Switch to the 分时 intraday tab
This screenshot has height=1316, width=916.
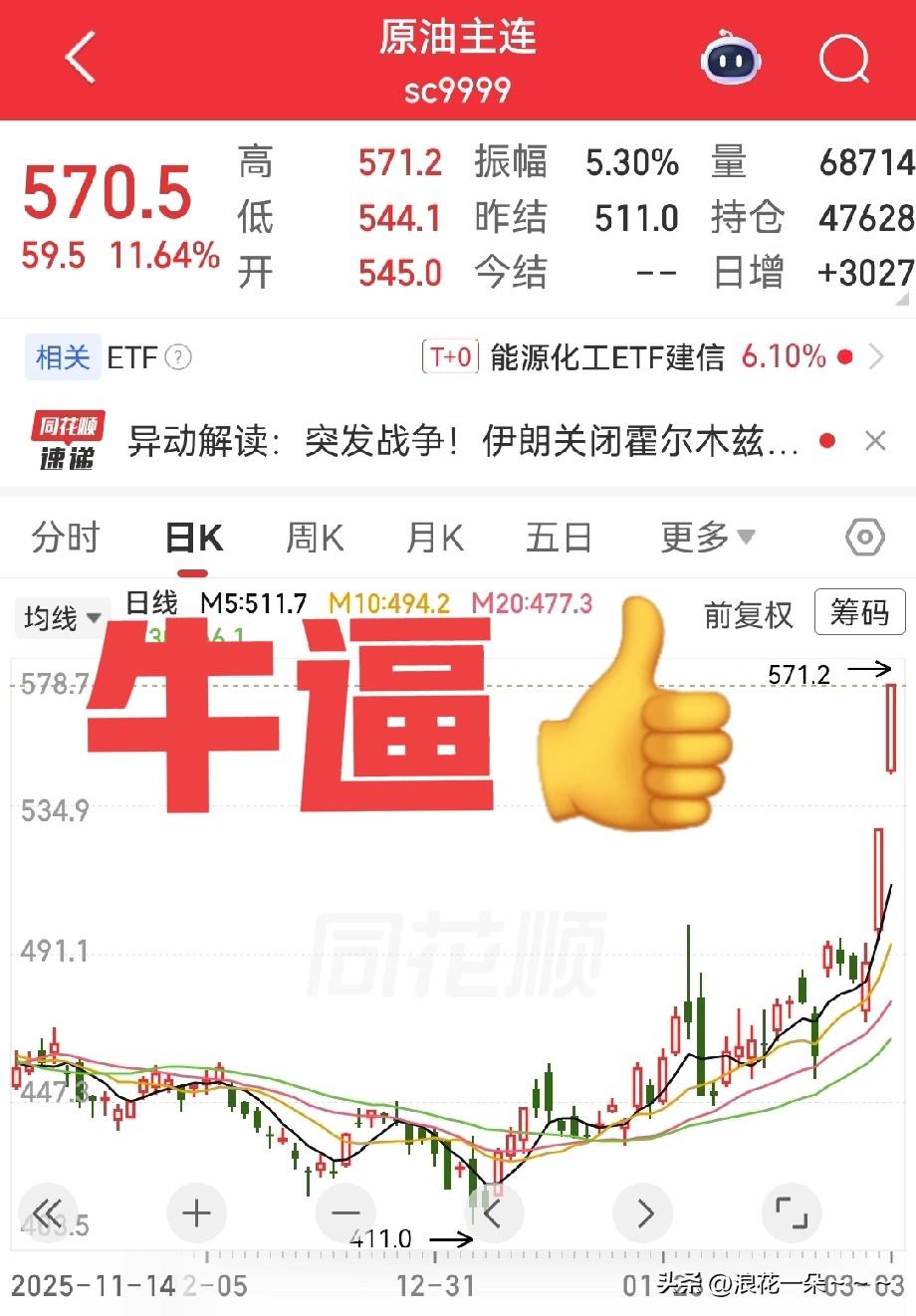tap(66, 537)
